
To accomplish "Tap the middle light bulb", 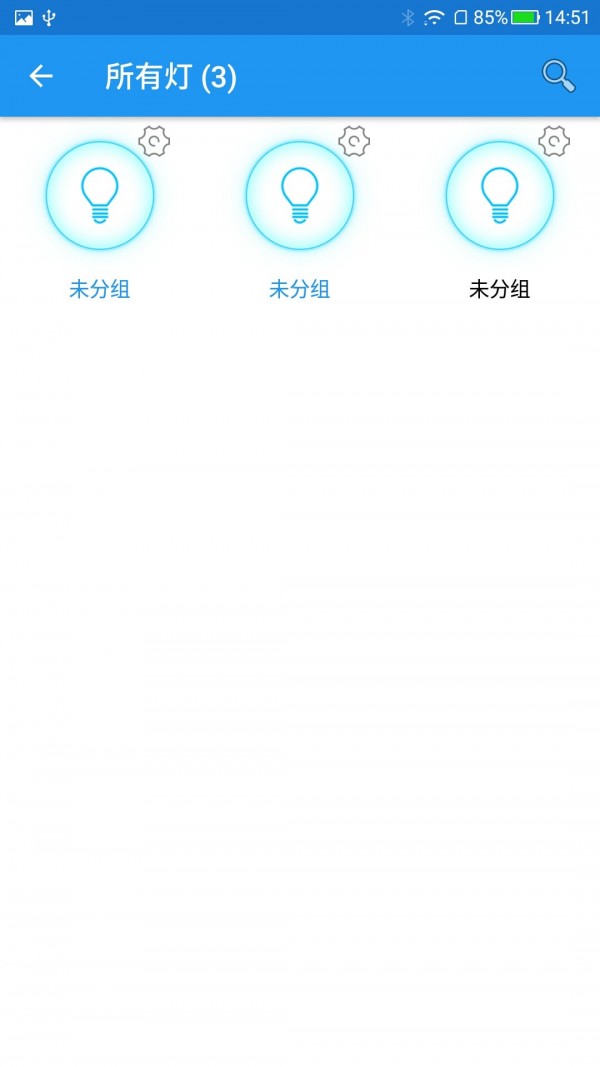I will pyautogui.click(x=300, y=195).
